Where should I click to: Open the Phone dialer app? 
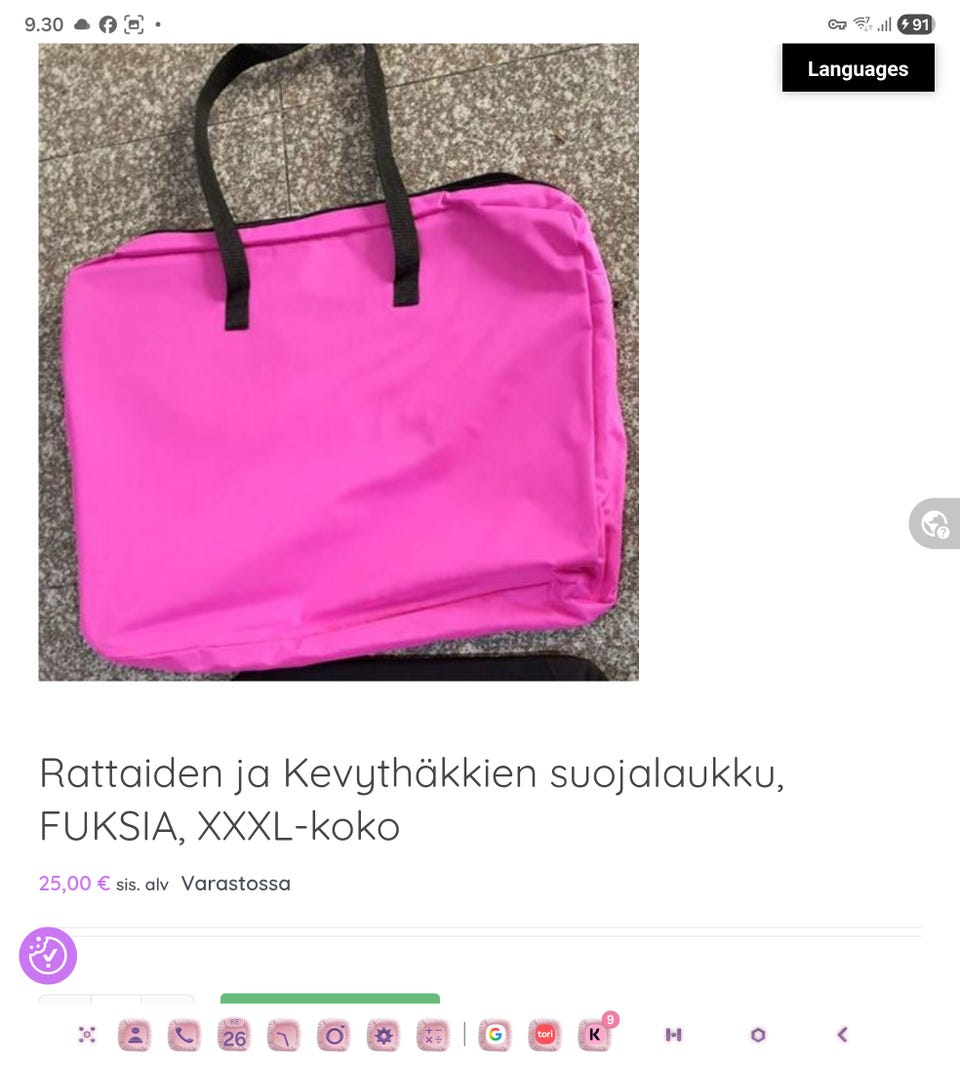[x=184, y=1035]
